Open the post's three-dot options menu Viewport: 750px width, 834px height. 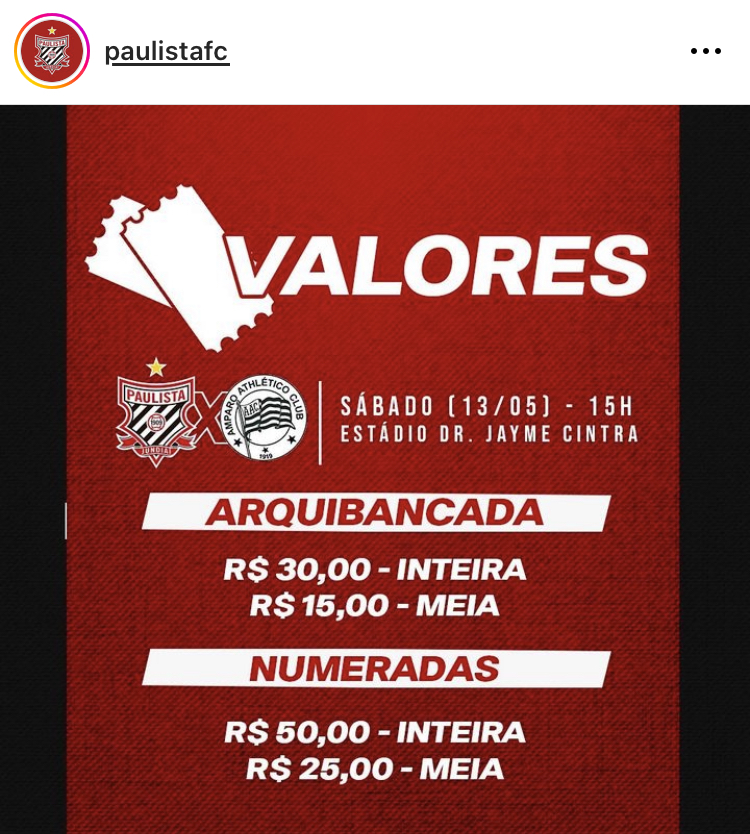706,51
